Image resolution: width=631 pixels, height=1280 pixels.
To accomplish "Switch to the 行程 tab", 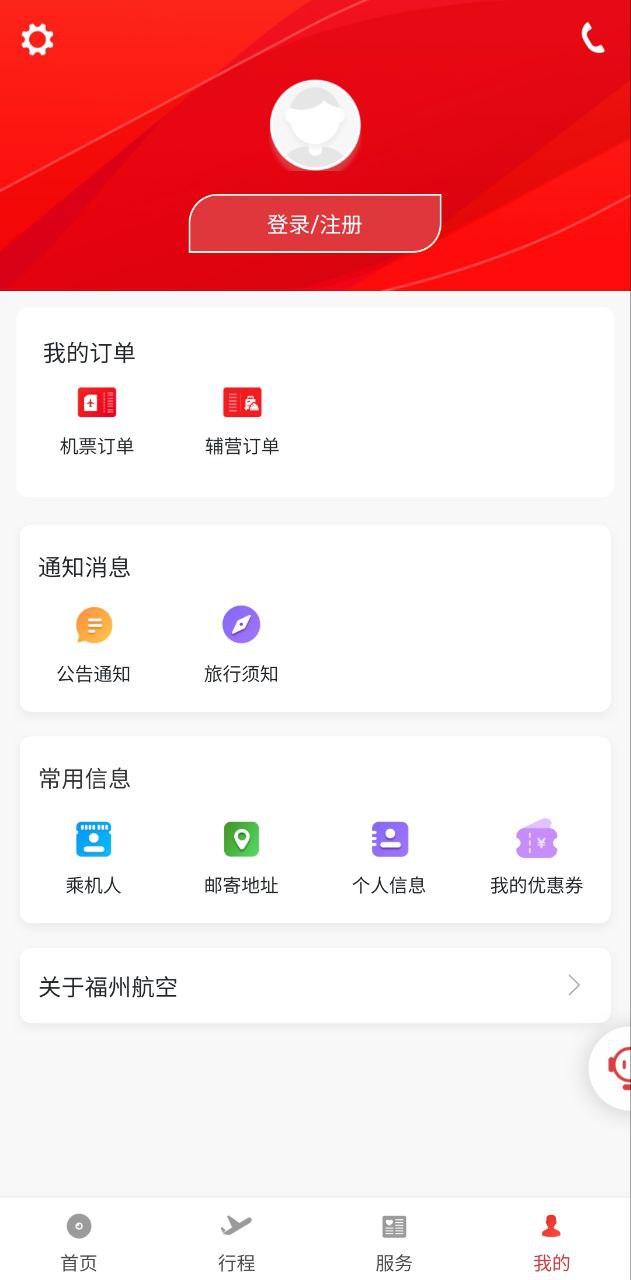I will (x=237, y=1241).
